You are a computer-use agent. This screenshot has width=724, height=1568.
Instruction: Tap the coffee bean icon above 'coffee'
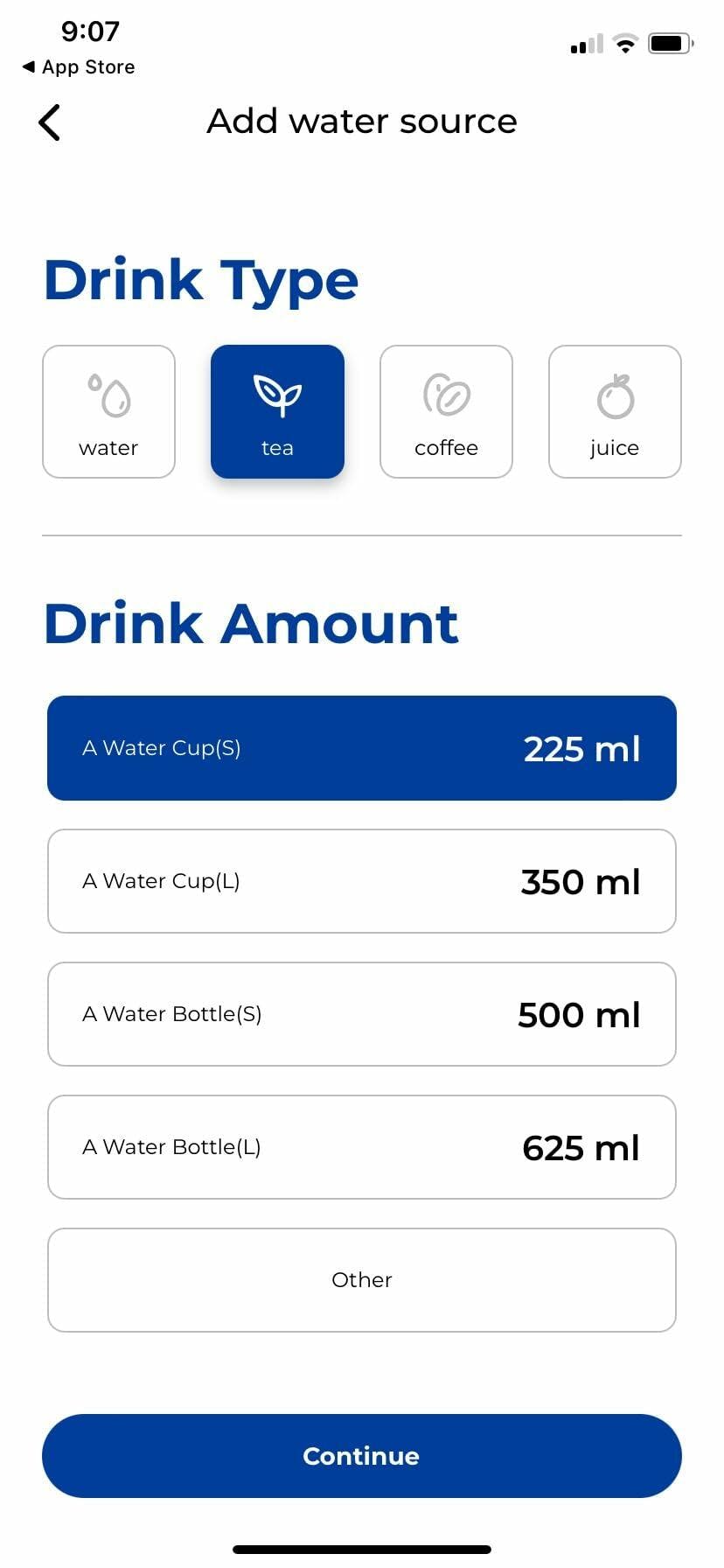[x=446, y=394]
